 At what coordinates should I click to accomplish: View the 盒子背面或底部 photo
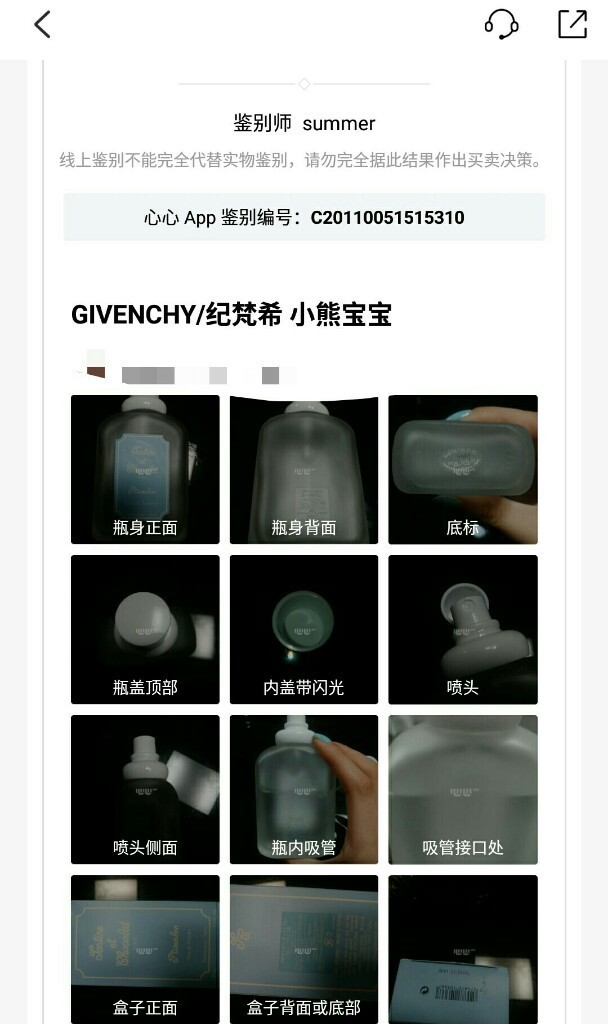[304, 949]
